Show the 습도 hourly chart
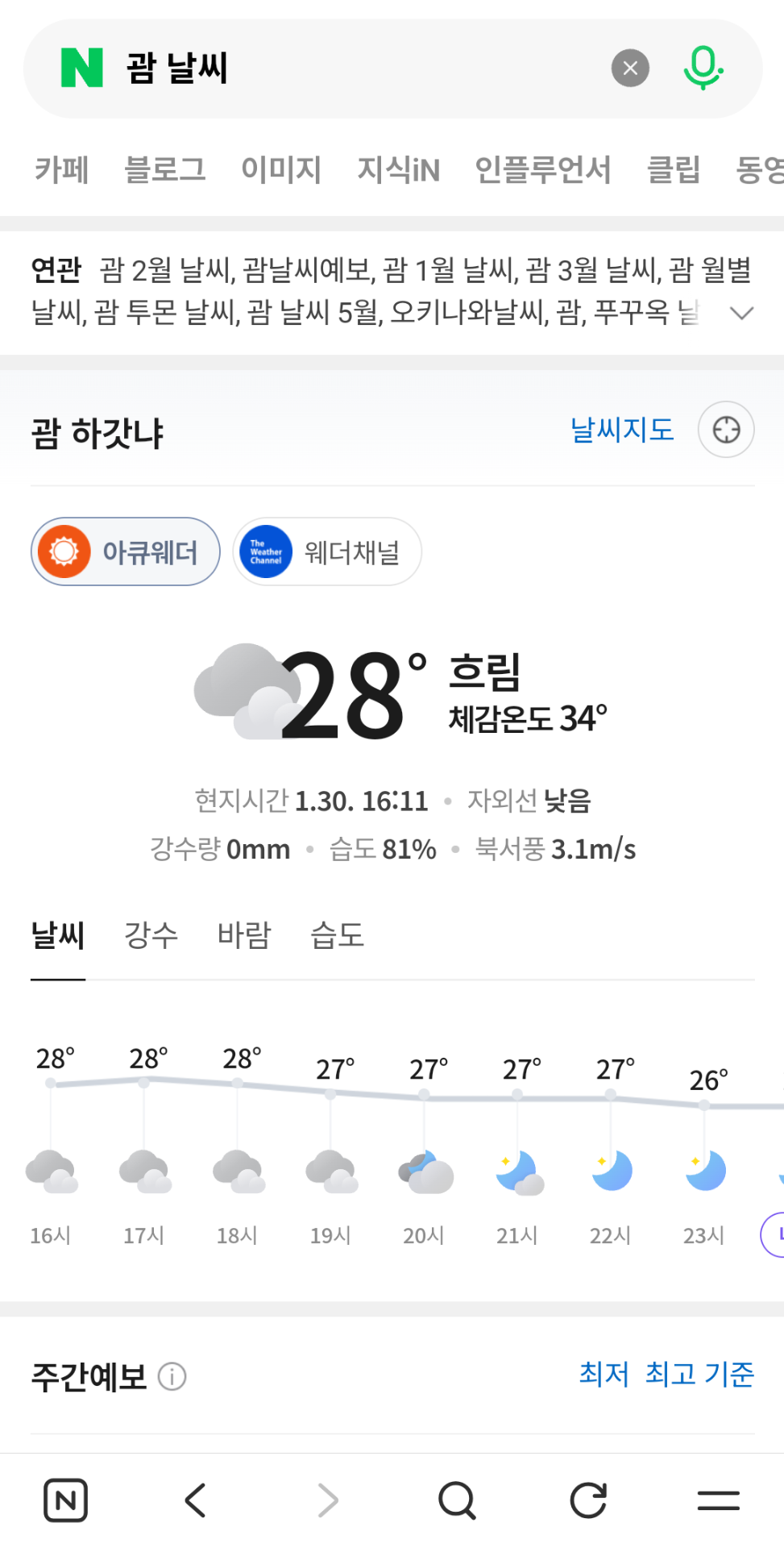The image size is (784, 1548). coord(338,935)
